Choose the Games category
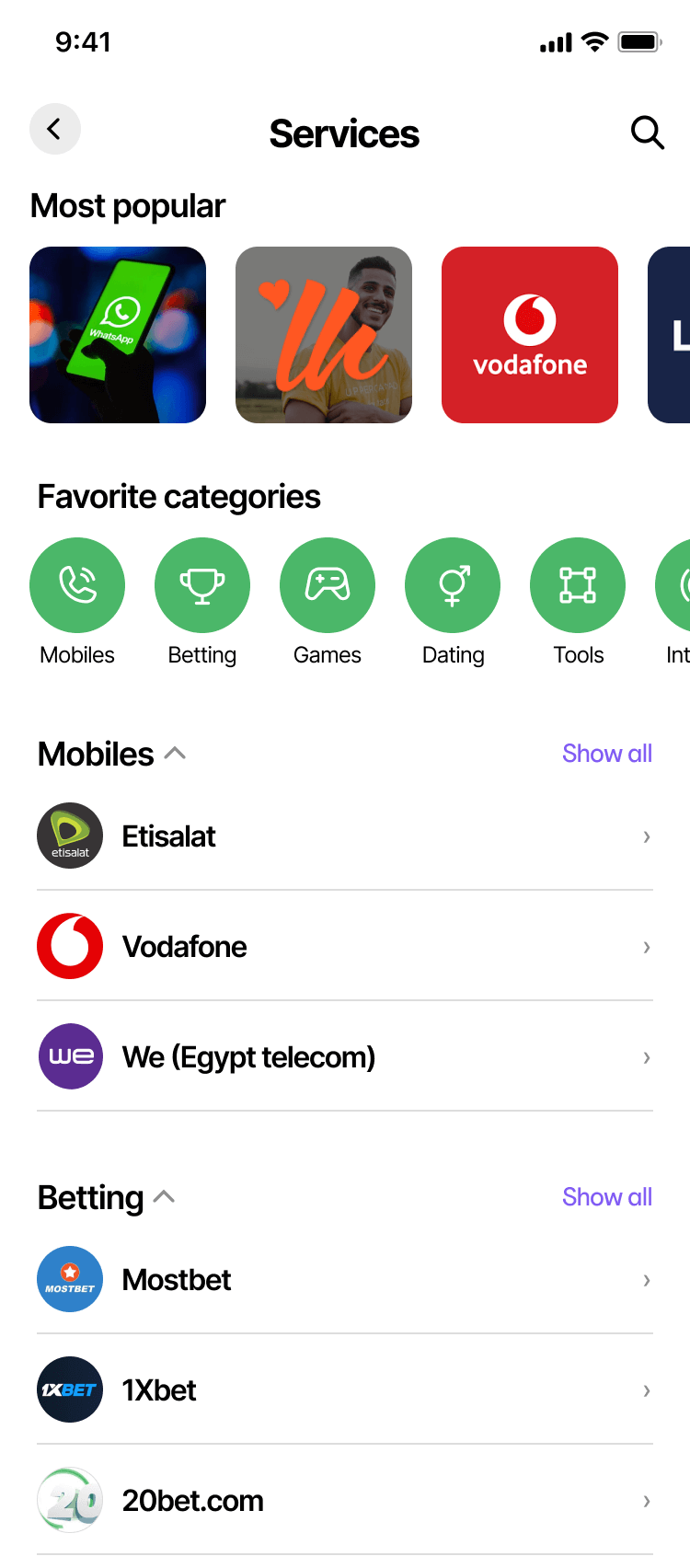The width and height of the screenshot is (690, 1568). point(328,585)
